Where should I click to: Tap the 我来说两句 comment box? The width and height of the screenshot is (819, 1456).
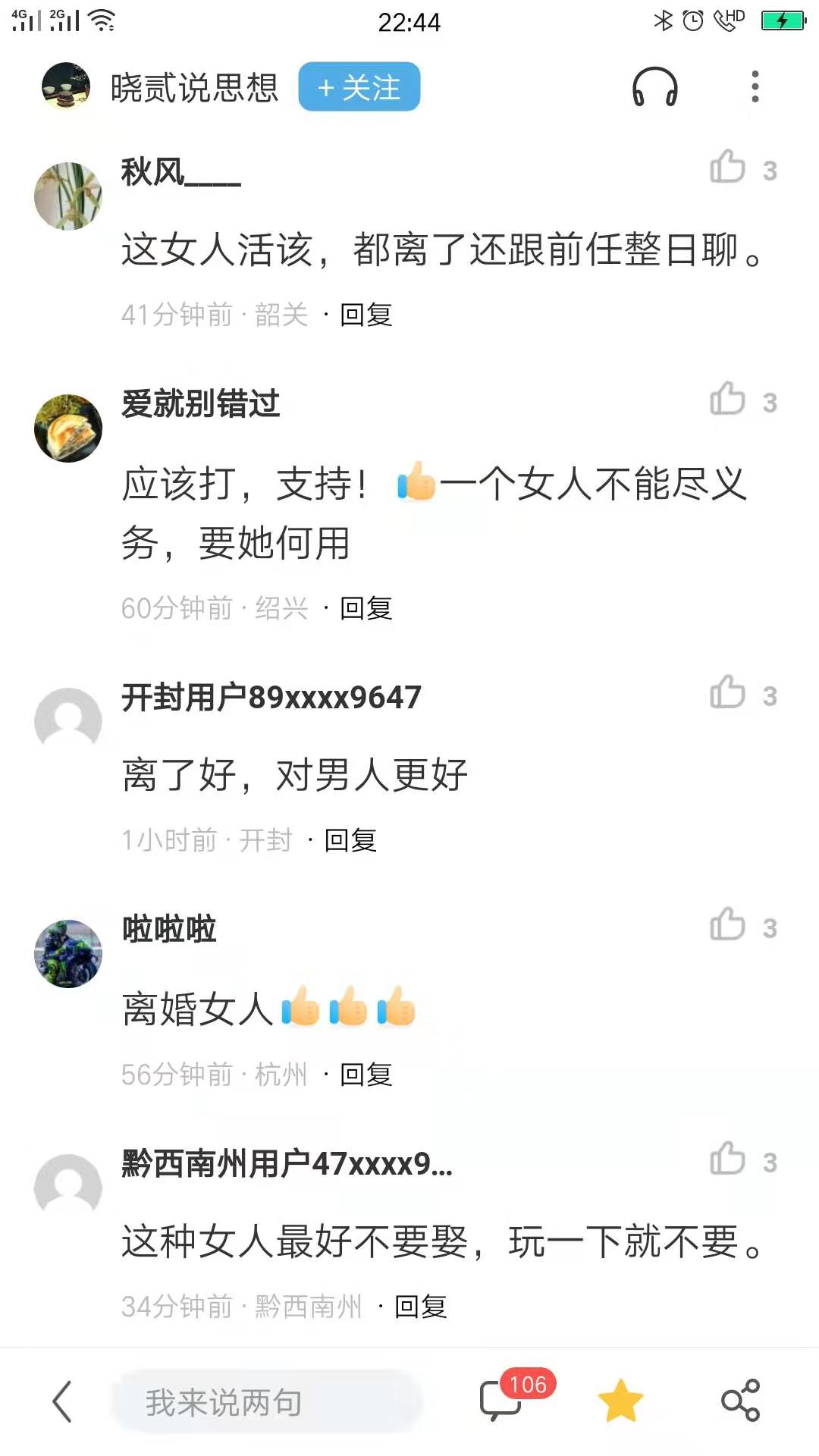[x=265, y=1401]
